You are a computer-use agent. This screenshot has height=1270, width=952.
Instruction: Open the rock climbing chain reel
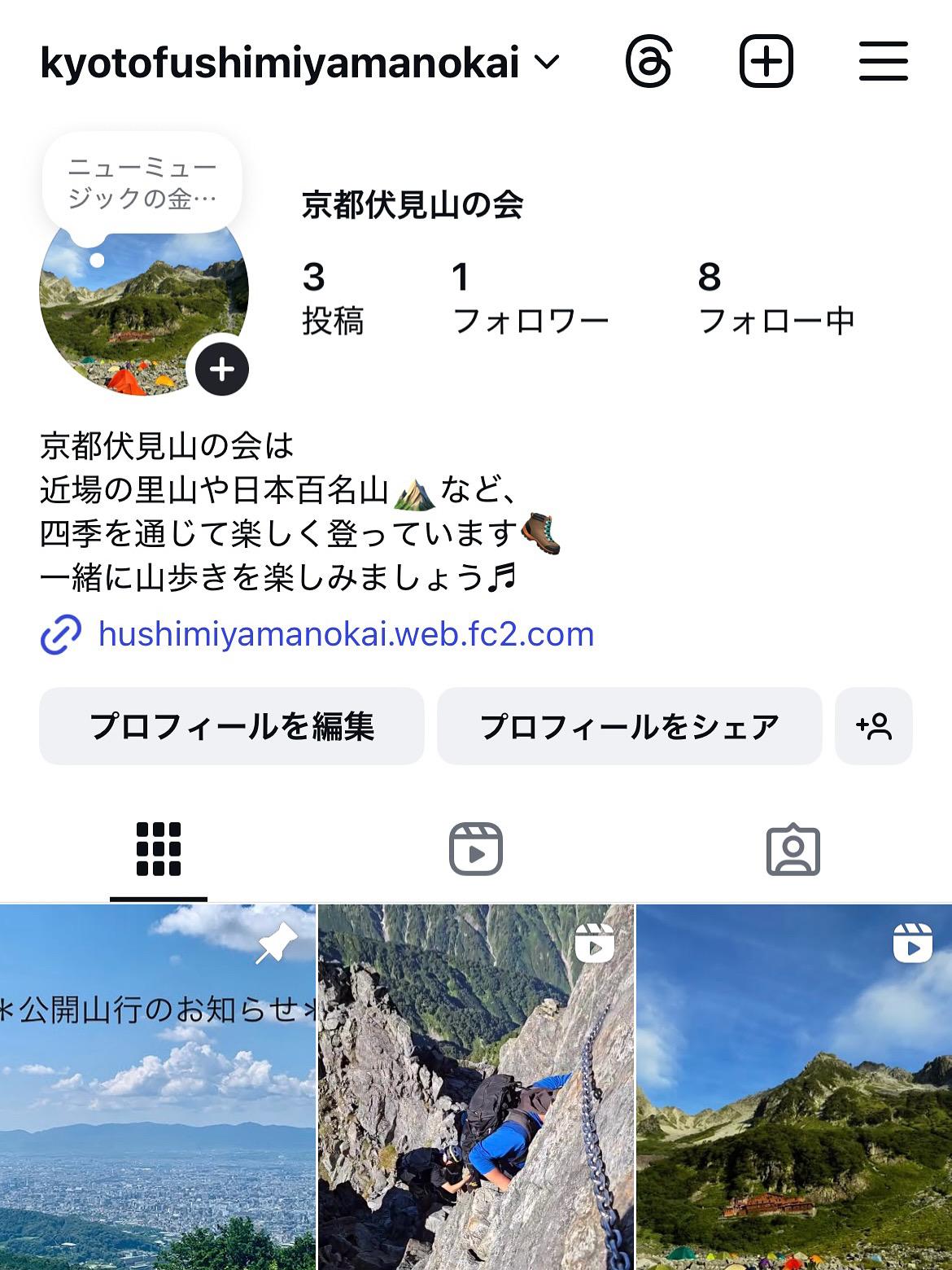tap(475, 1087)
